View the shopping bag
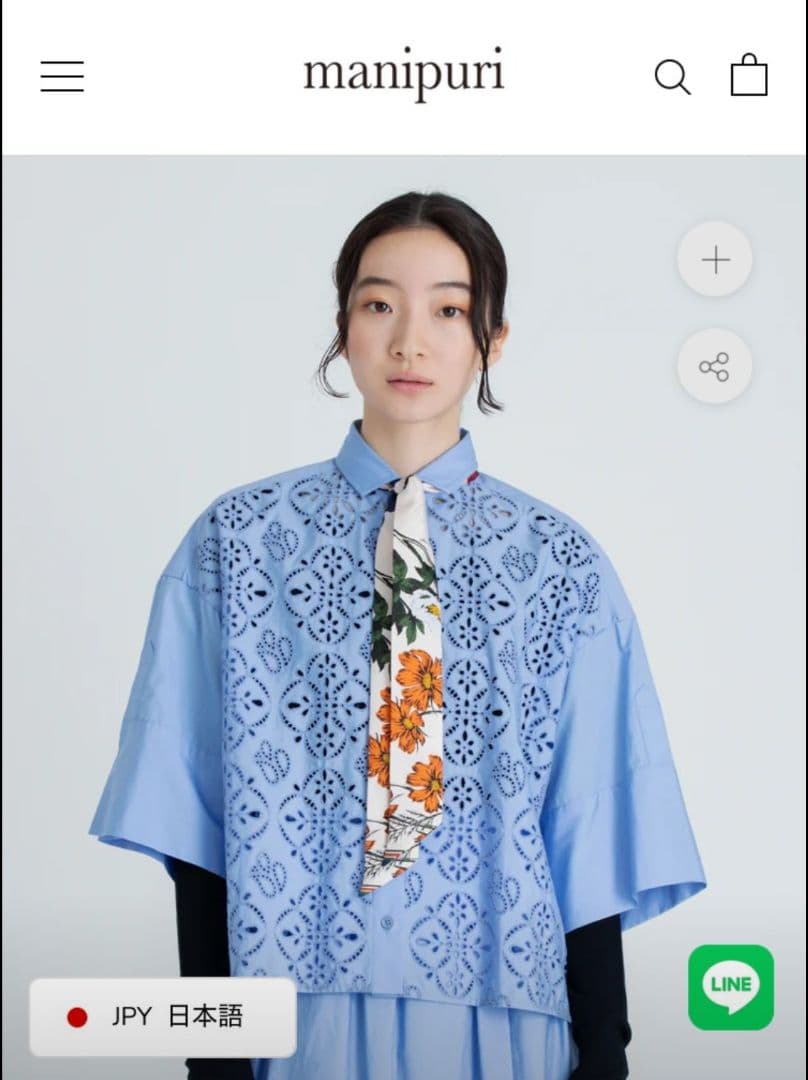The width and height of the screenshot is (808, 1080). tap(749, 75)
